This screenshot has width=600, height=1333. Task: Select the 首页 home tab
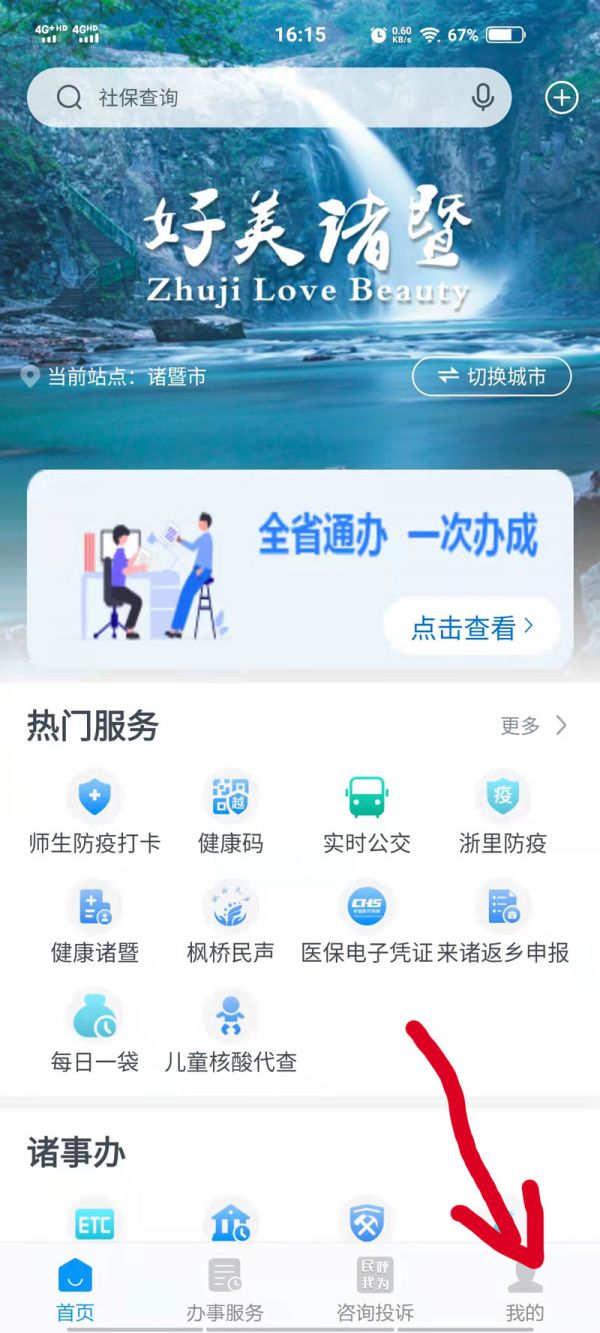75,1290
